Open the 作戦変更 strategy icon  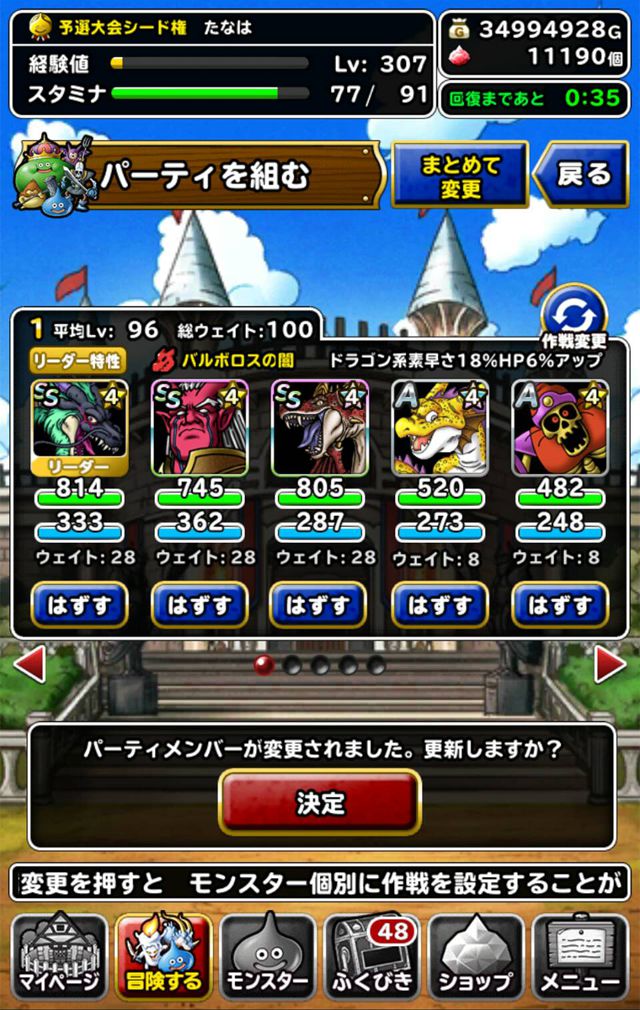573,312
